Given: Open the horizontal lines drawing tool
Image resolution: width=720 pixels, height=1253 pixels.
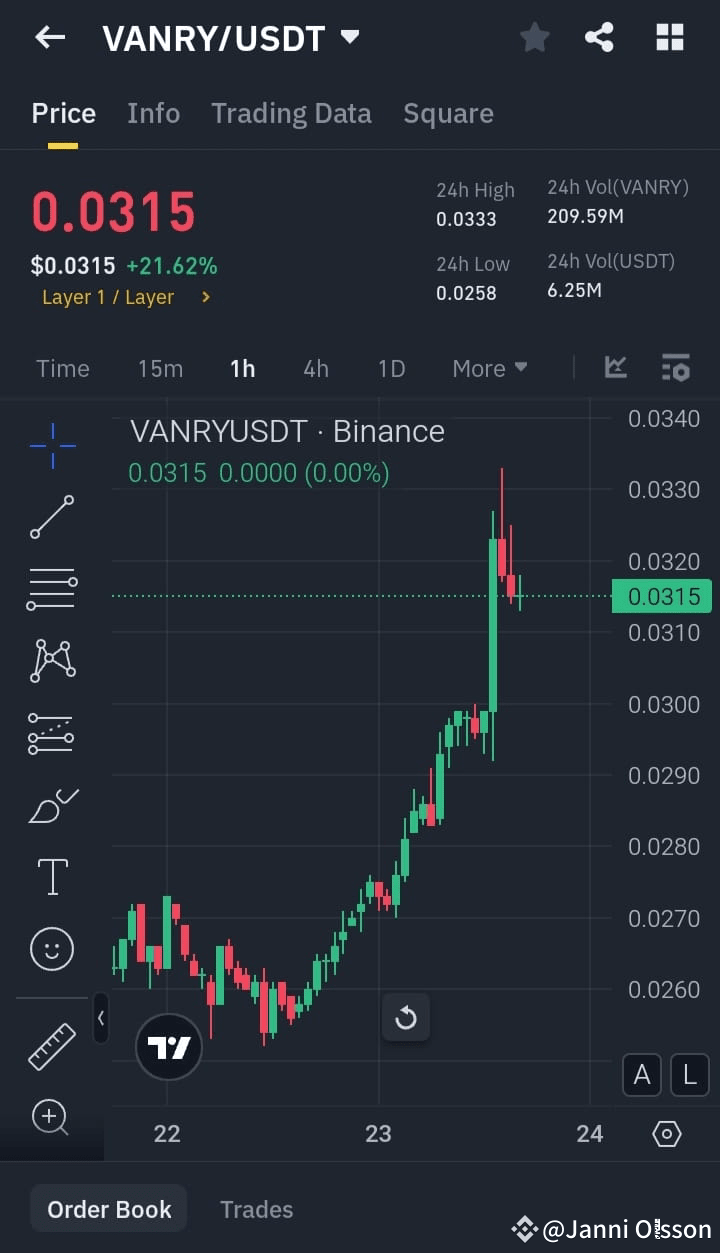Looking at the screenshot, I should 51,588.
